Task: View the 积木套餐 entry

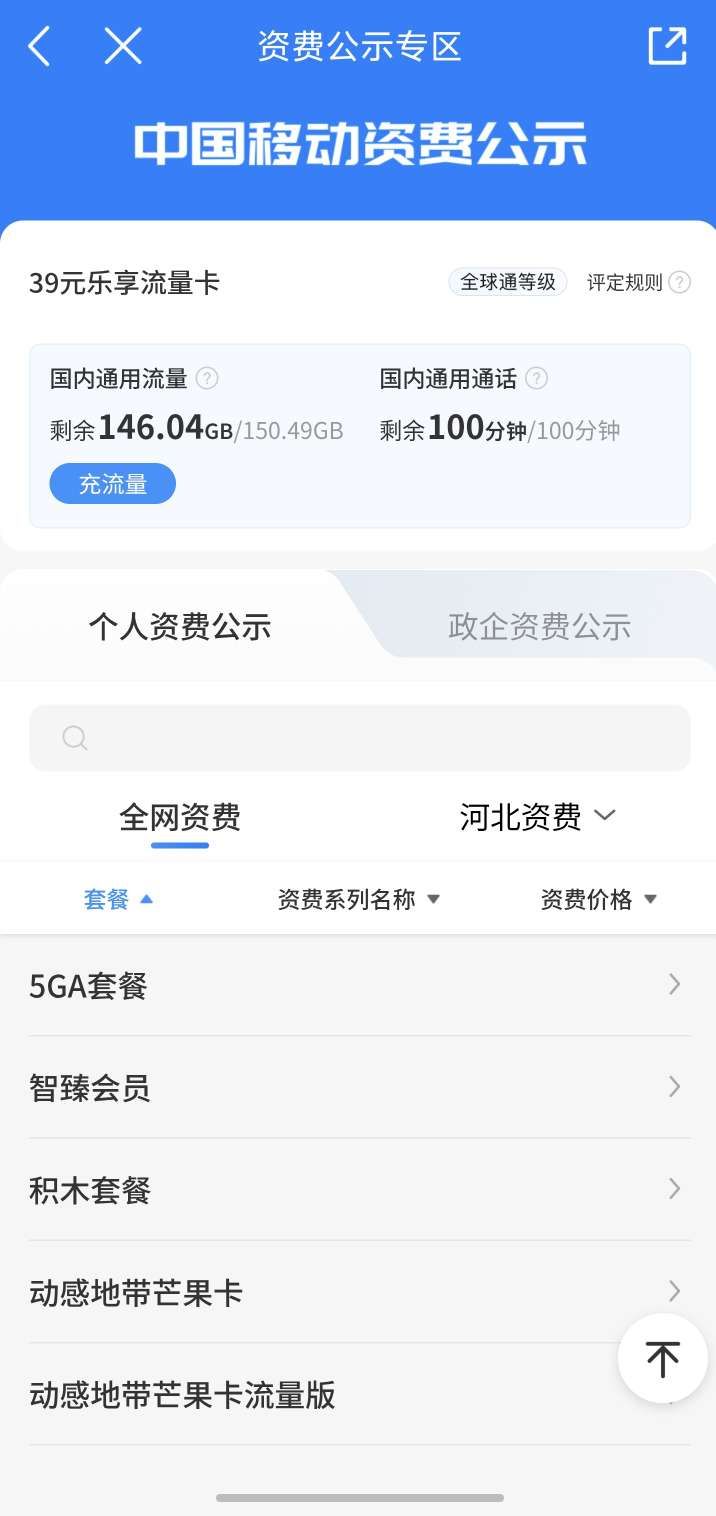Action: pos(358,1190)
